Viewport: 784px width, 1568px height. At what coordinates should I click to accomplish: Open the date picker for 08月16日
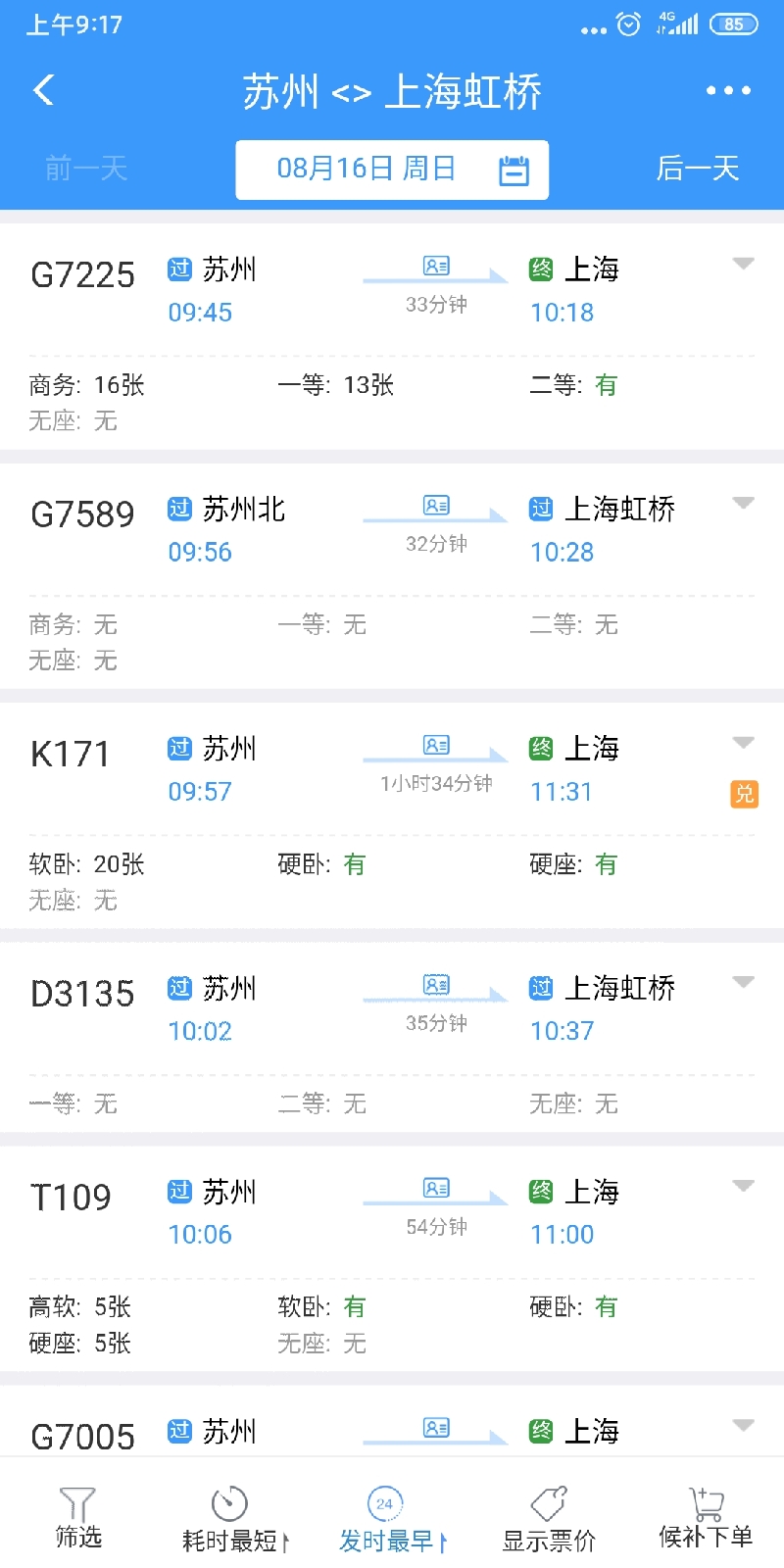click(391, 170)
